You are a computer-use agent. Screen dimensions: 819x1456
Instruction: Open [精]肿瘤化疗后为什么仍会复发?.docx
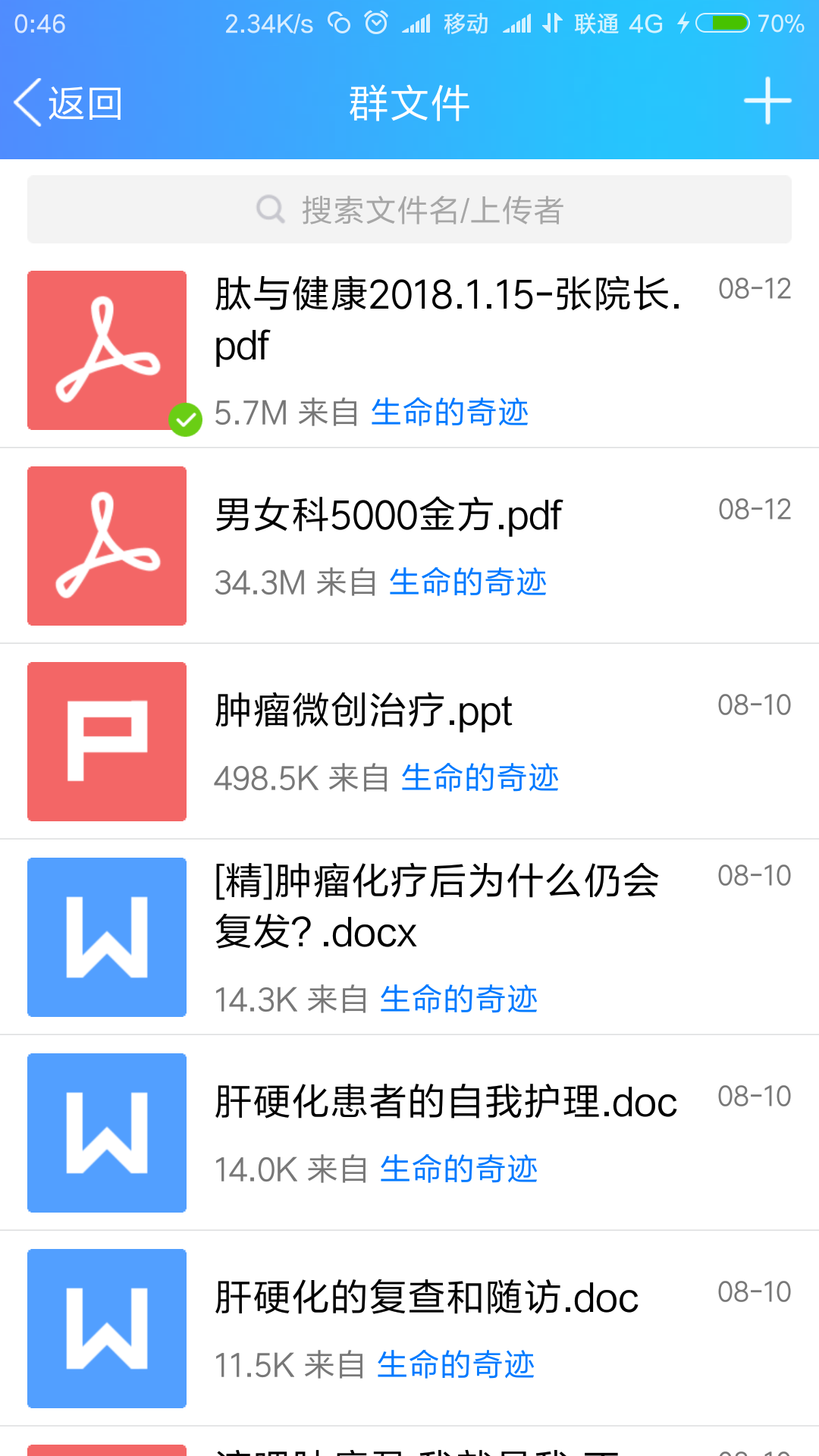click(x=409, y=937)
